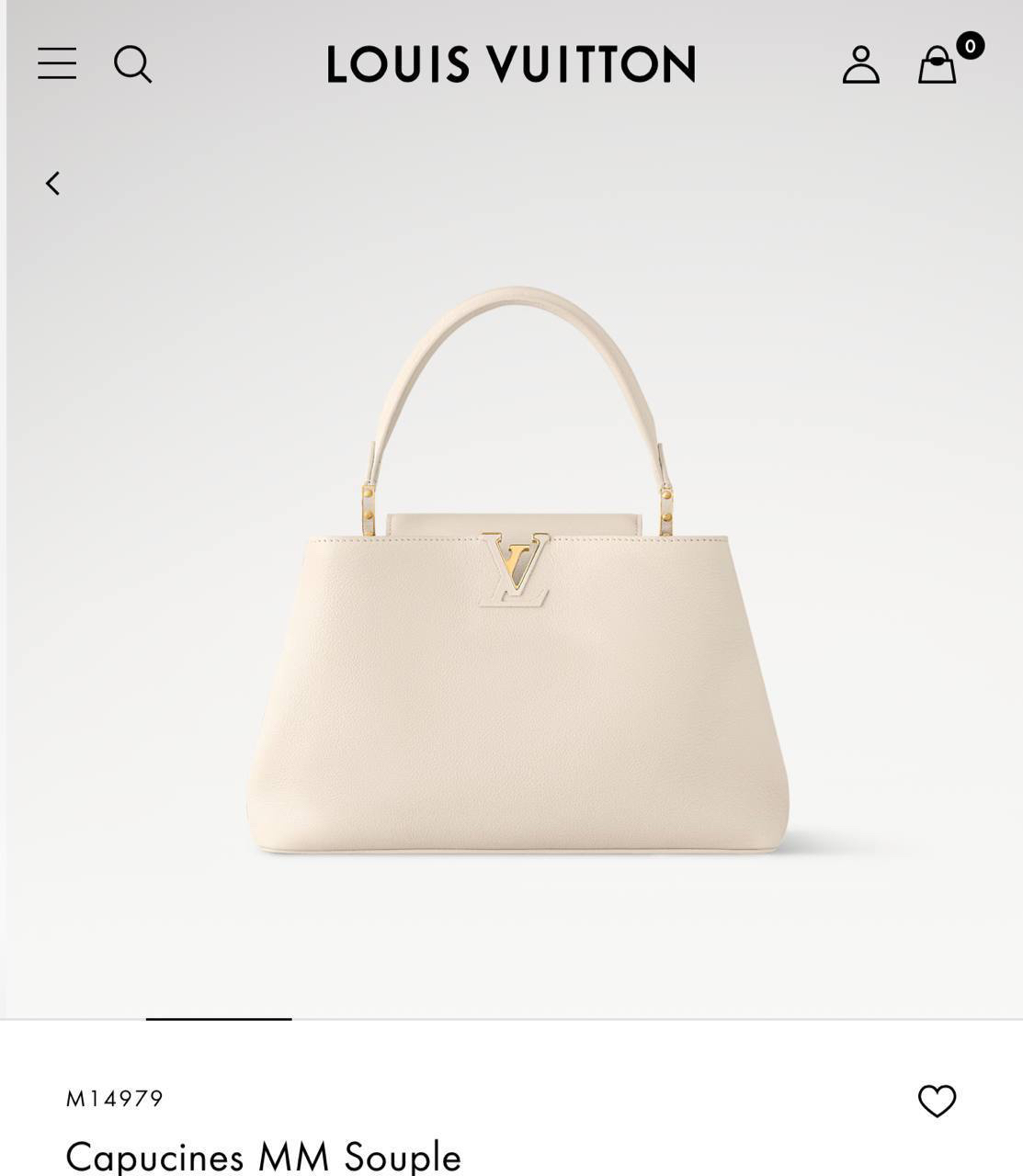Favorite this item using the heart outline
The width and height of the screenshot is (1023, 1176).
(x=938, y=1100)
